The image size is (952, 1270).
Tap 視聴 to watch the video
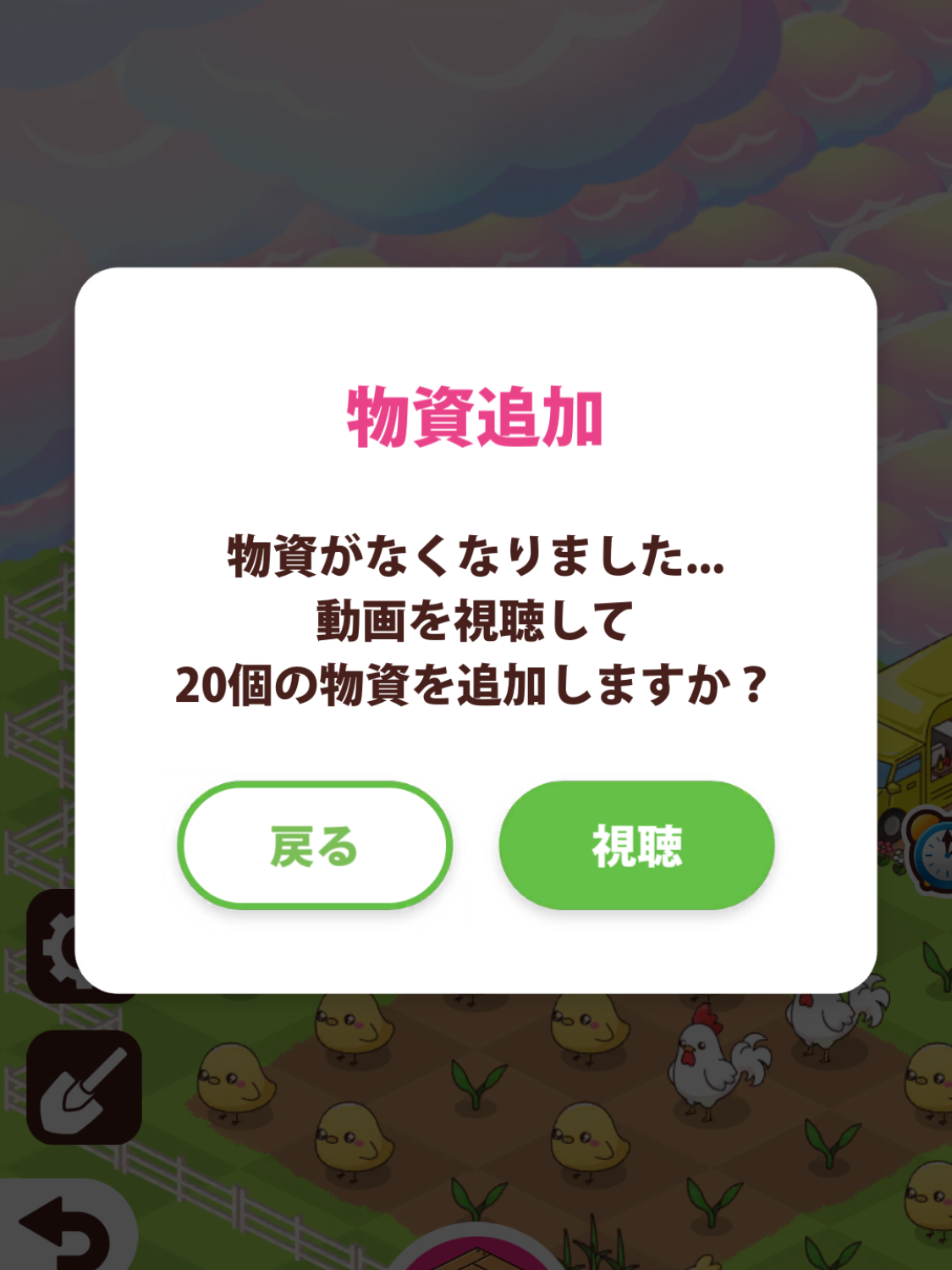click(636, 845)
